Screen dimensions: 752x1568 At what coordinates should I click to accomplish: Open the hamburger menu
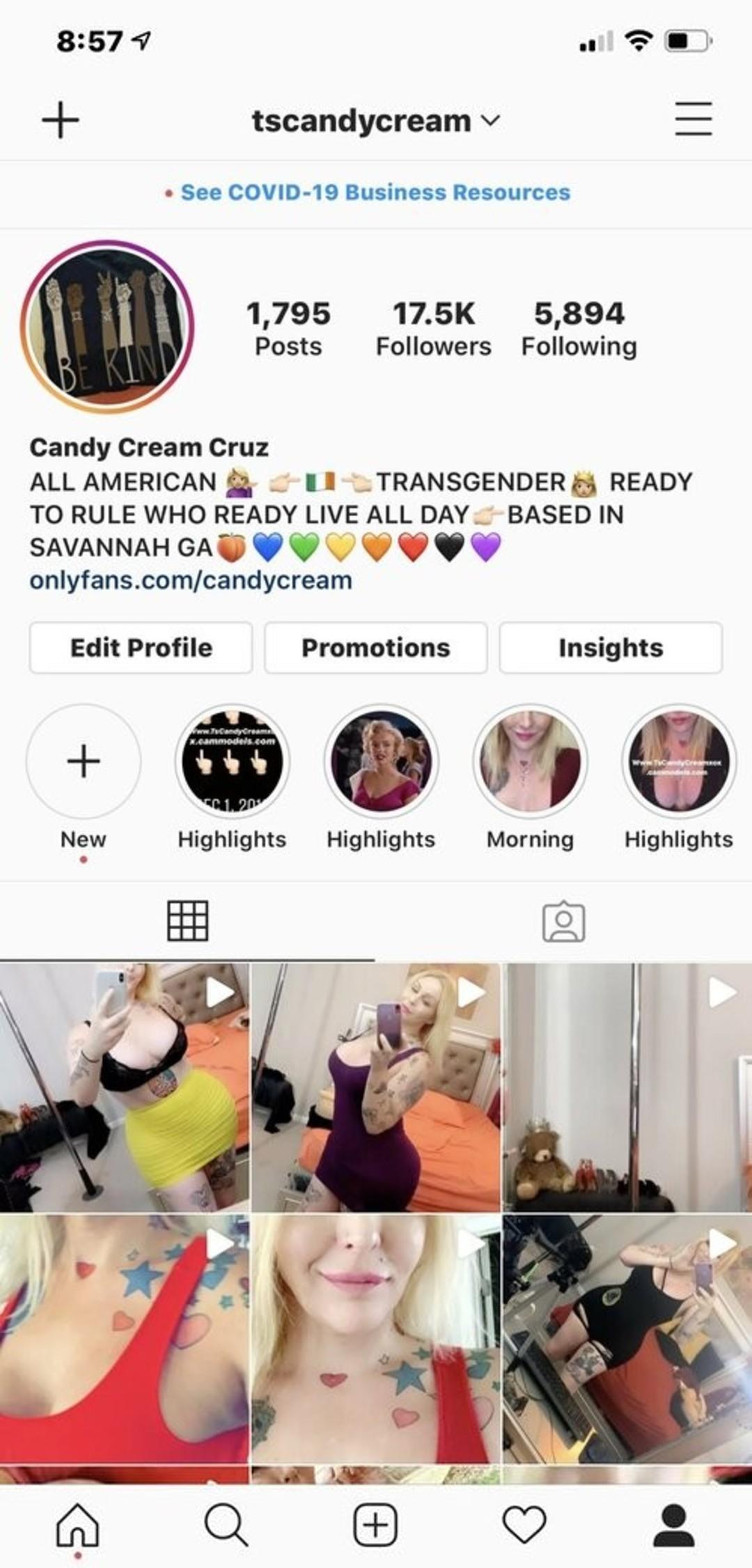coord(693,119)
